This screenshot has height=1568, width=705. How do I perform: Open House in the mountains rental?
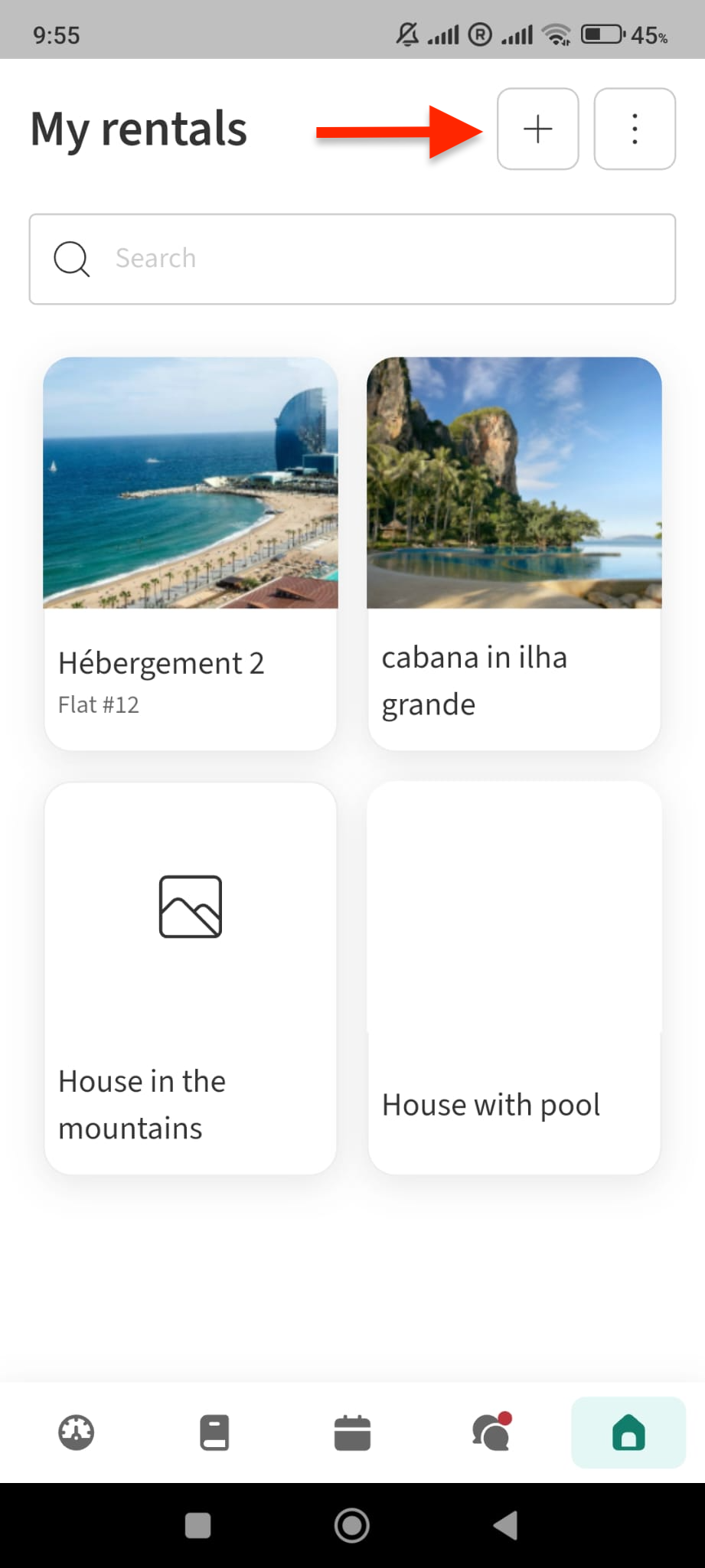pyautogui.click(x=190, y=978)
